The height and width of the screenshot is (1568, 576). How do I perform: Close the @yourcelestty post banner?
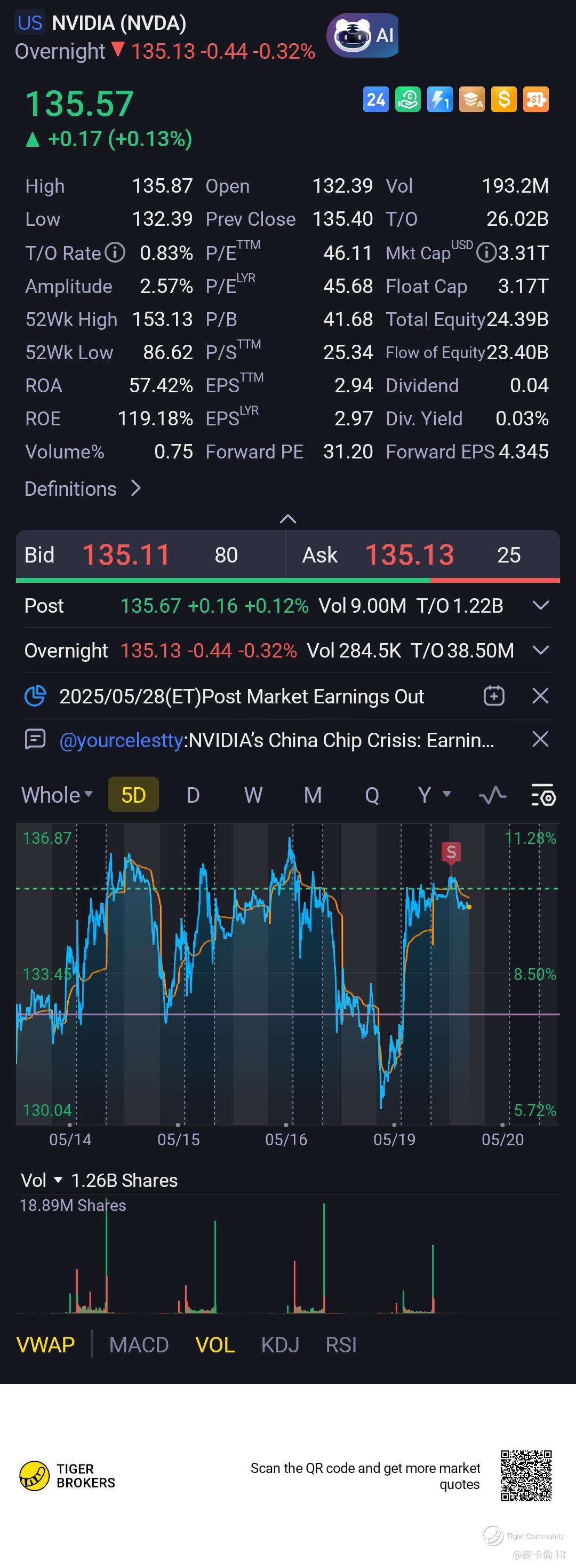(540, 740)
